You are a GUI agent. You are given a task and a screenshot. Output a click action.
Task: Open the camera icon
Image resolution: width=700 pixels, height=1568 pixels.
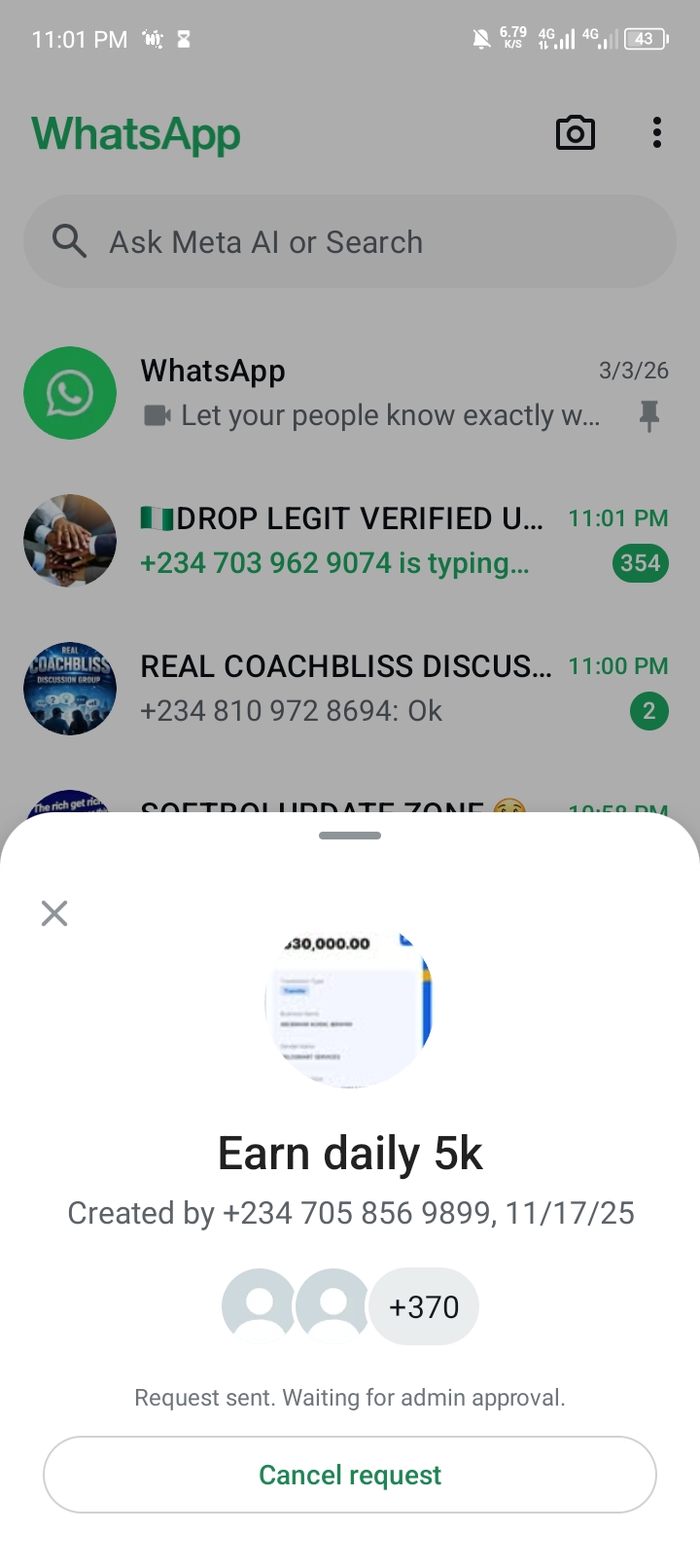tap(575, 133)
